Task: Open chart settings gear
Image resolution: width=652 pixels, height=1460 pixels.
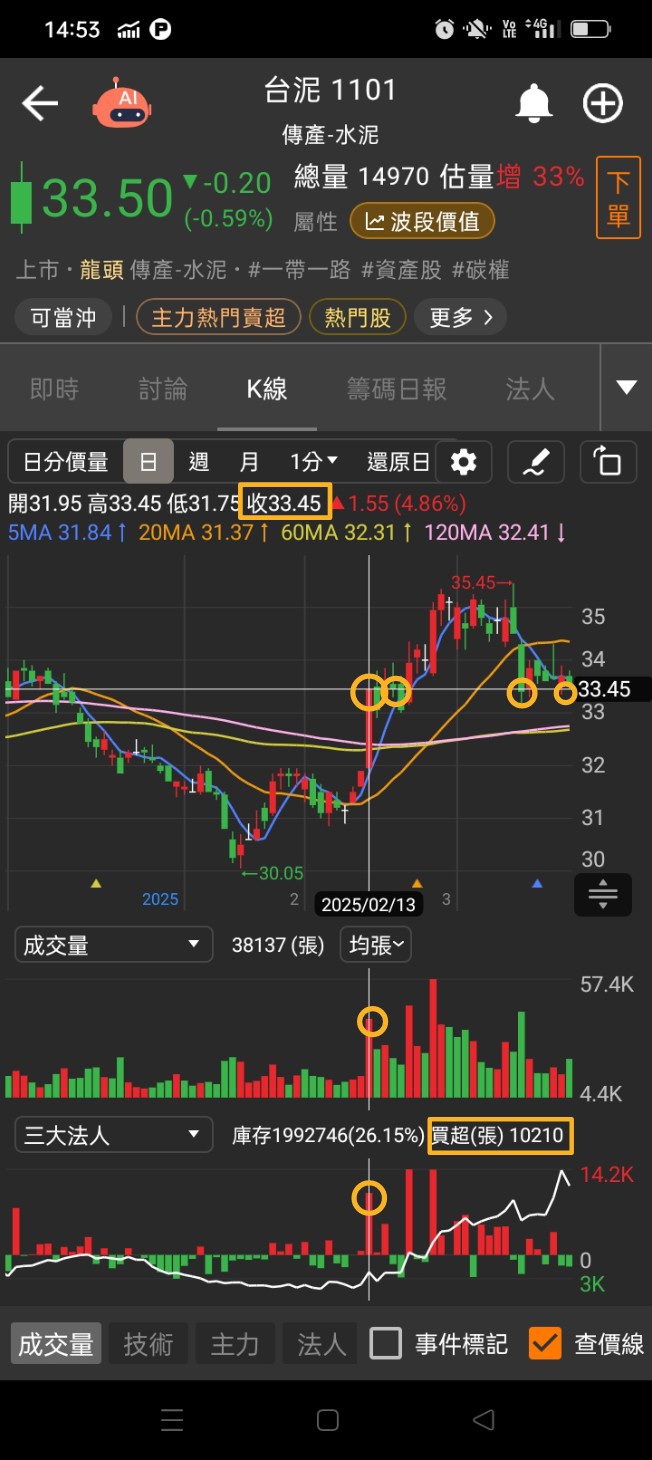Action: tap(463, 462)
